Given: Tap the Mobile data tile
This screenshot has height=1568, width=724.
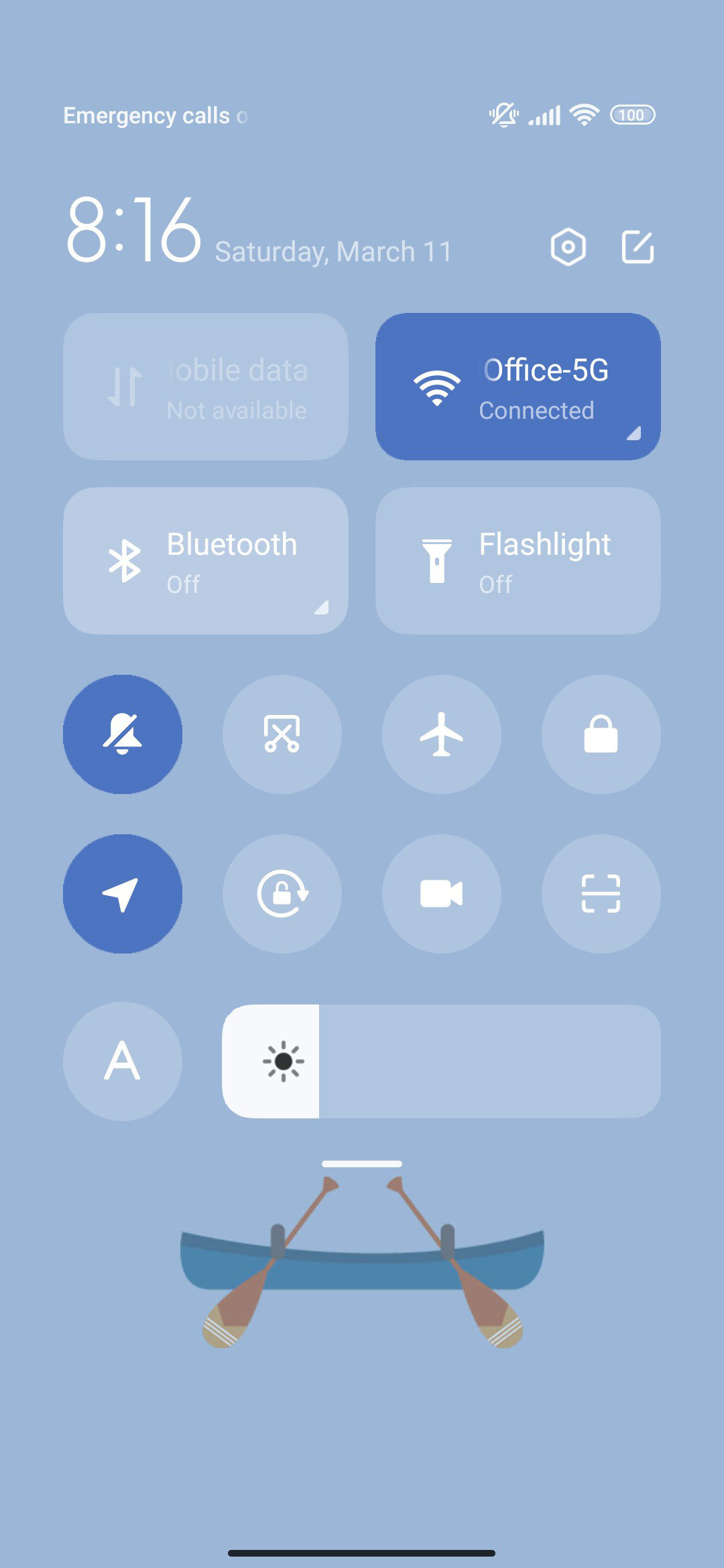Looking at the screenshot, I should click(206, 387).
